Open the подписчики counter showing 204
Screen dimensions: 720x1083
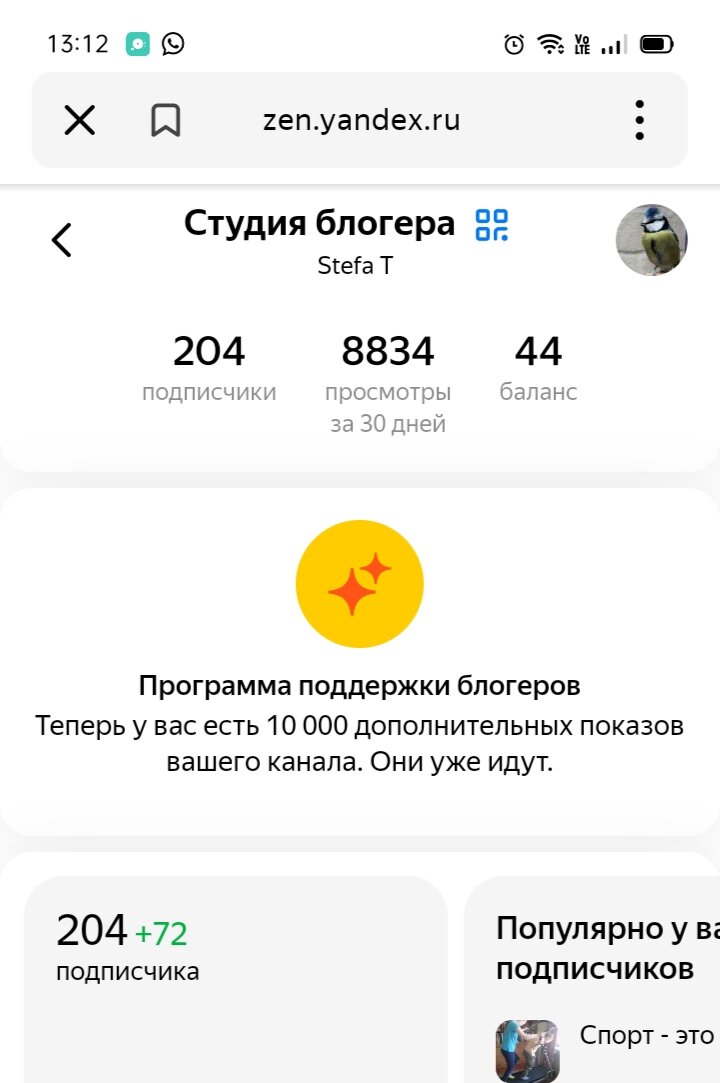(209, 365)
